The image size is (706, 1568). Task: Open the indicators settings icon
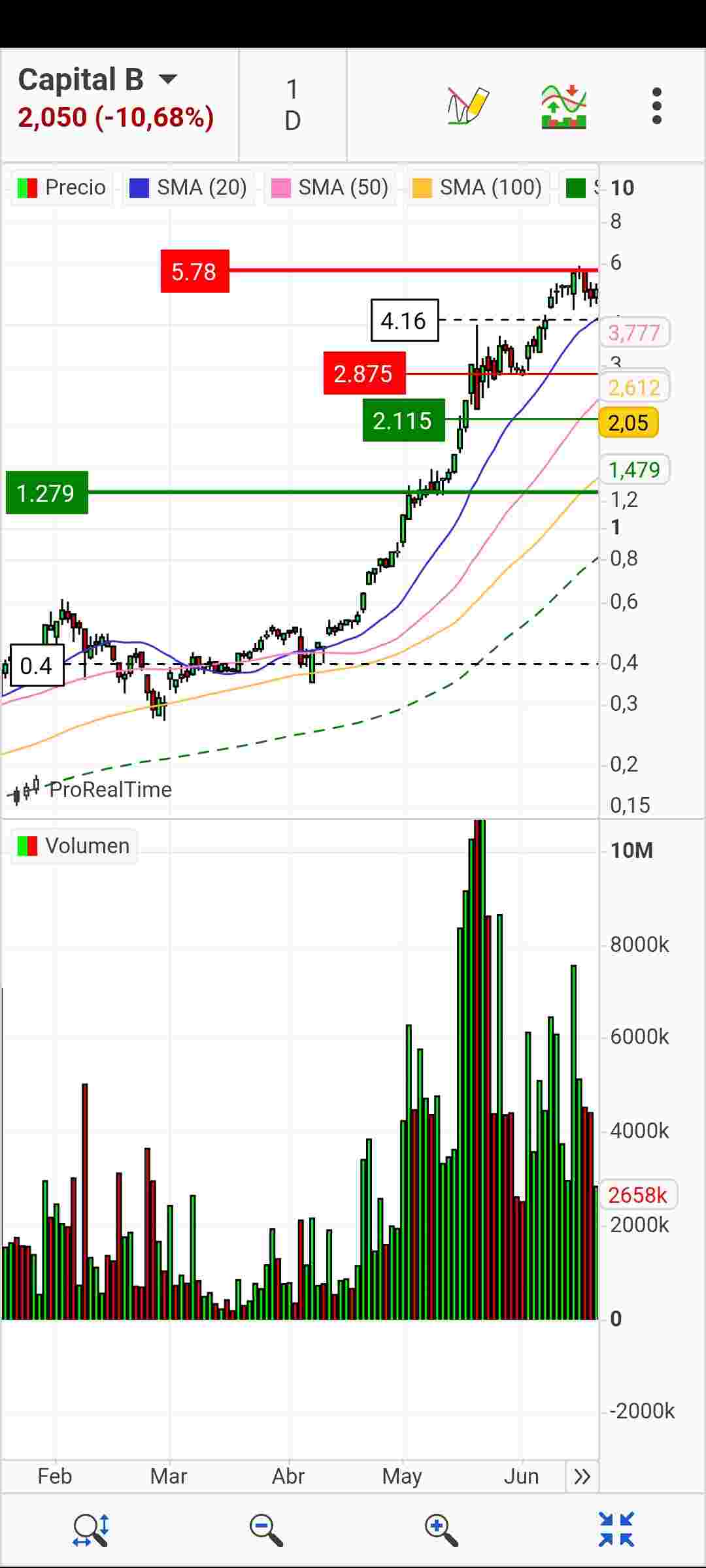(x=563, y=106)
